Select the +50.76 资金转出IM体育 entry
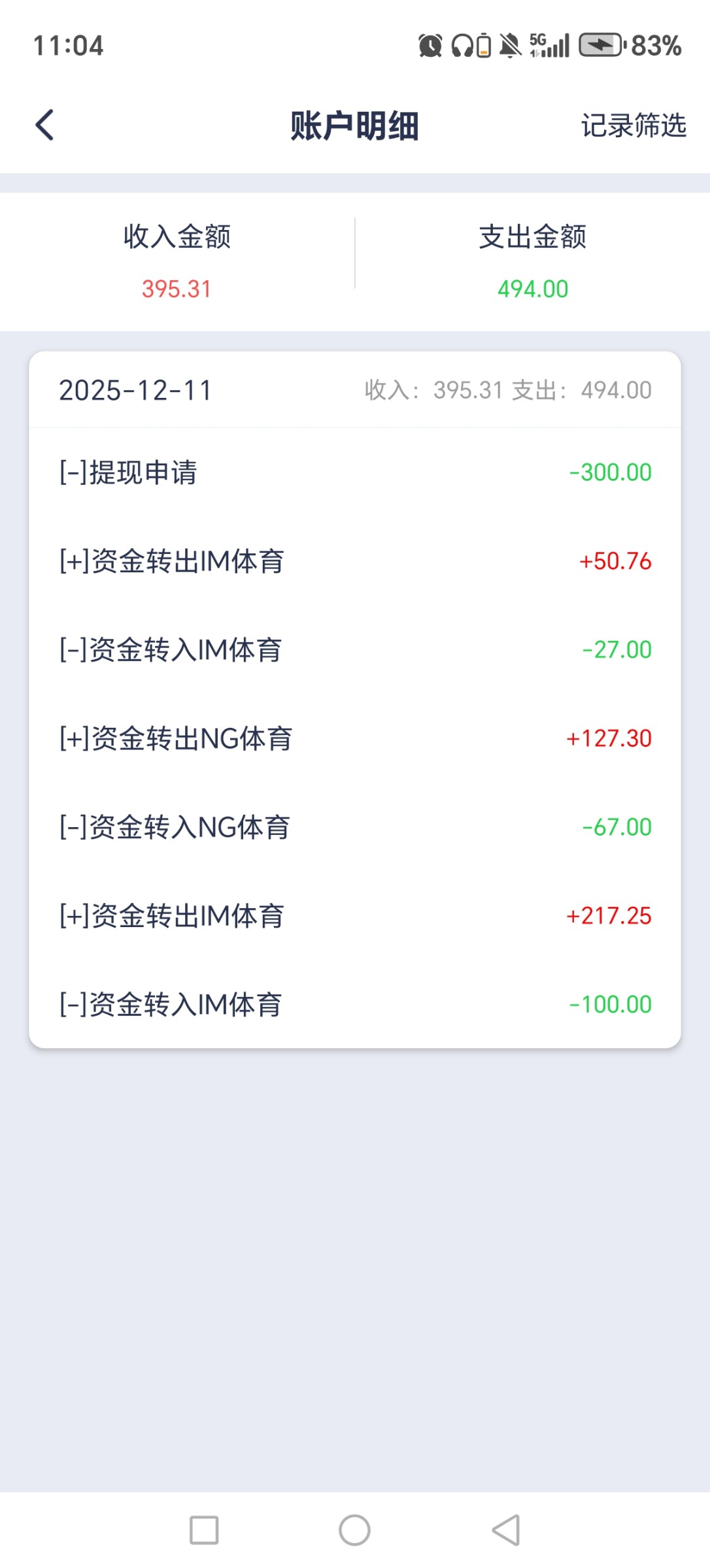The image size is (710, 1568). (x=354, y=561)
